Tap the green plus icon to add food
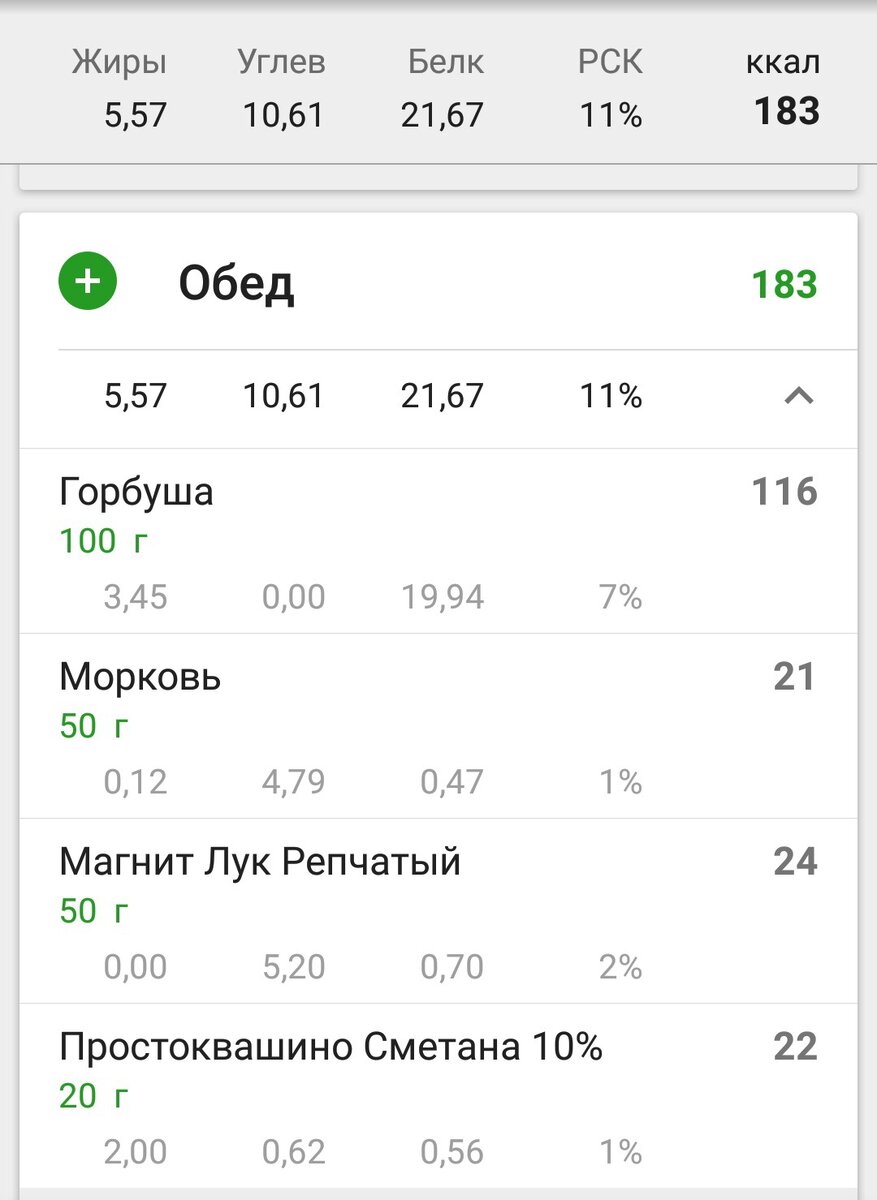 (x=87, y=281)
